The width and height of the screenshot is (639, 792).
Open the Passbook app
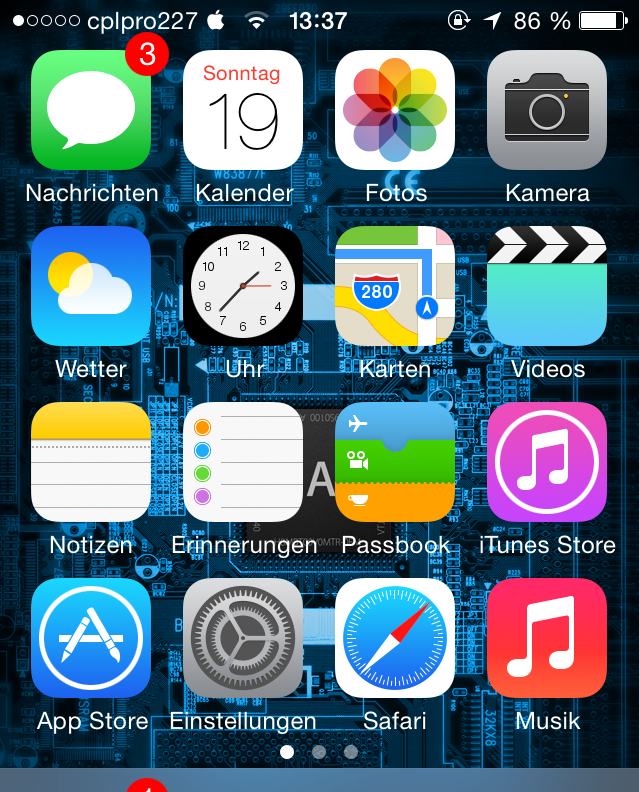395,462
